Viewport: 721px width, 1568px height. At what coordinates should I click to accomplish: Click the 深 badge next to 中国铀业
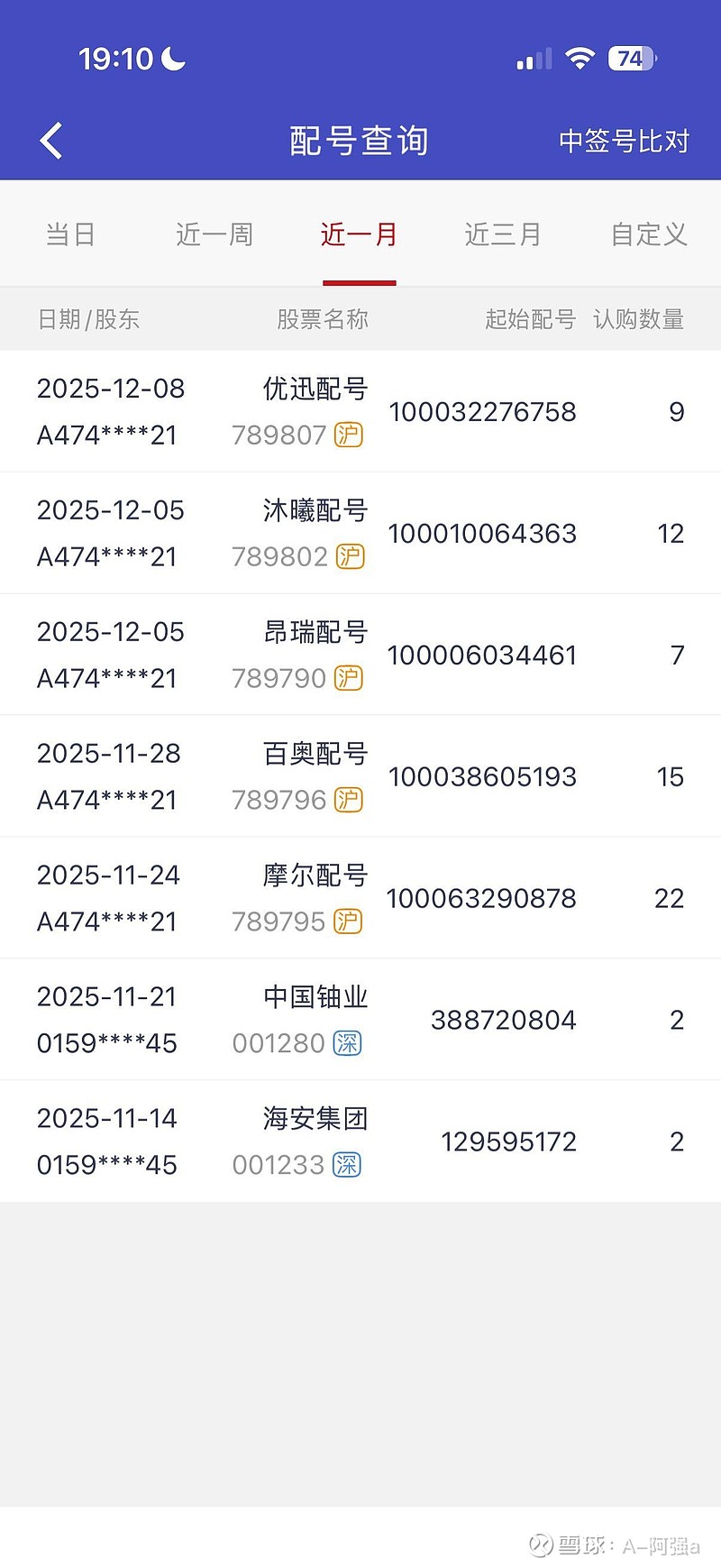click(x=346, y=1043)
